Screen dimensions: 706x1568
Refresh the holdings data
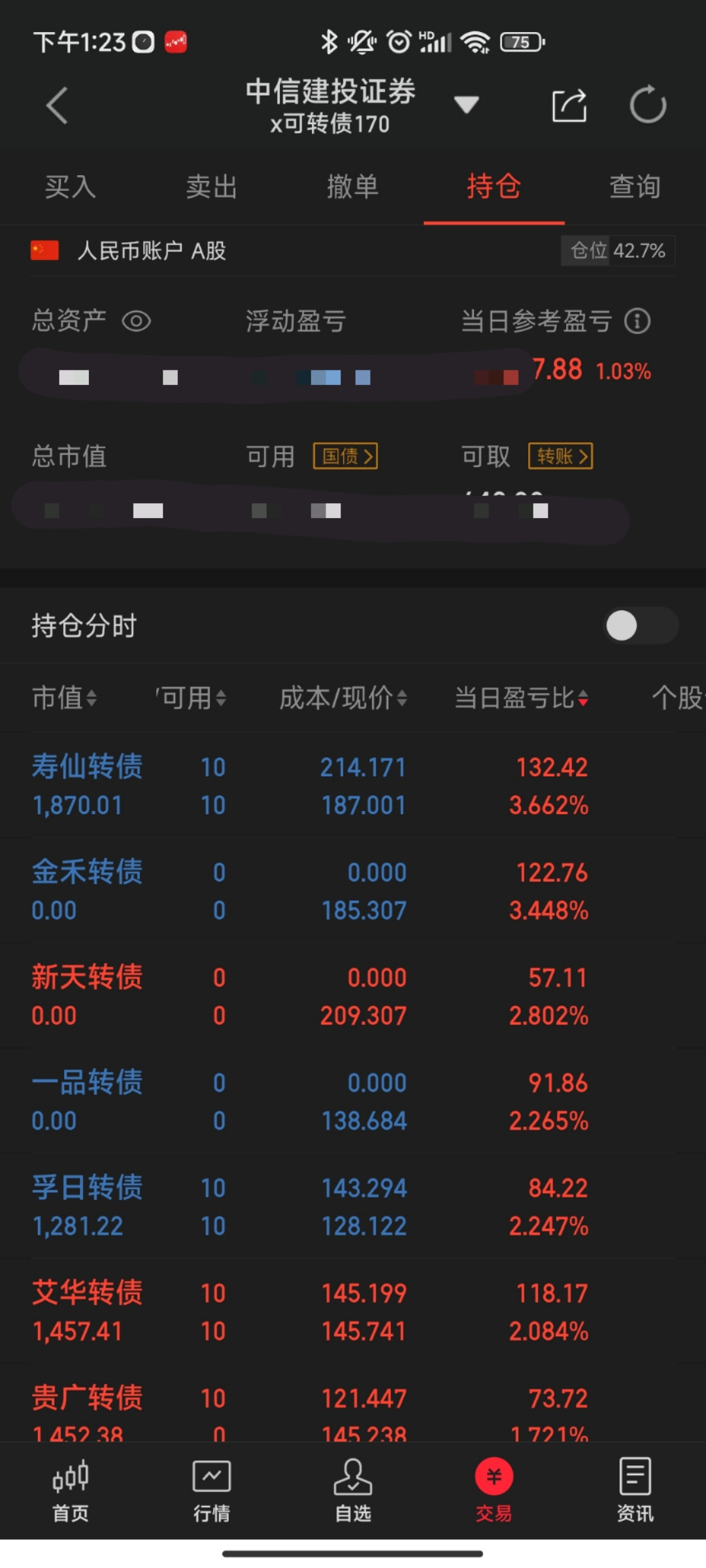coord(647,105)
